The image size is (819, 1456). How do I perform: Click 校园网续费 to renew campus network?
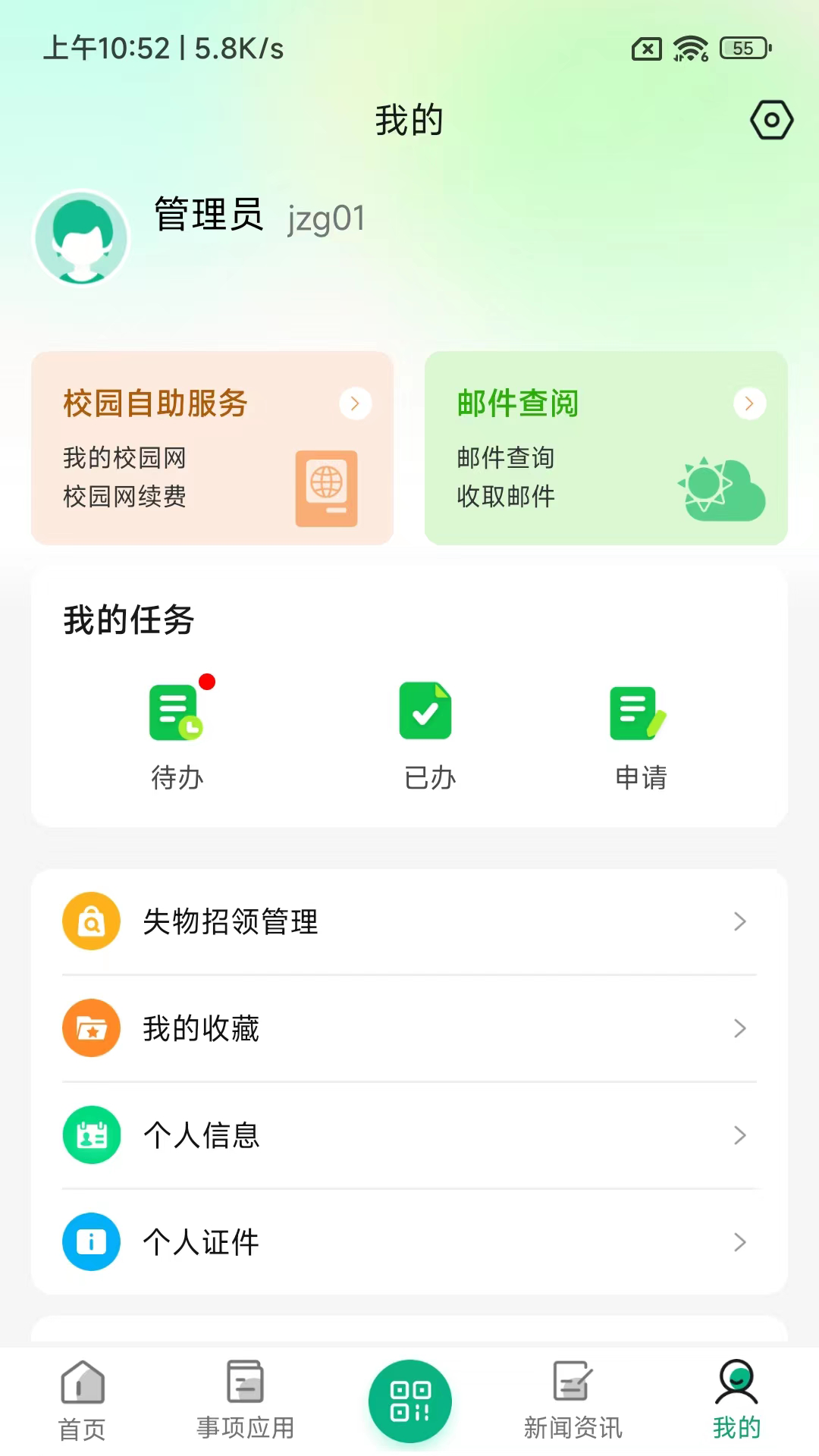pos(126,497)
